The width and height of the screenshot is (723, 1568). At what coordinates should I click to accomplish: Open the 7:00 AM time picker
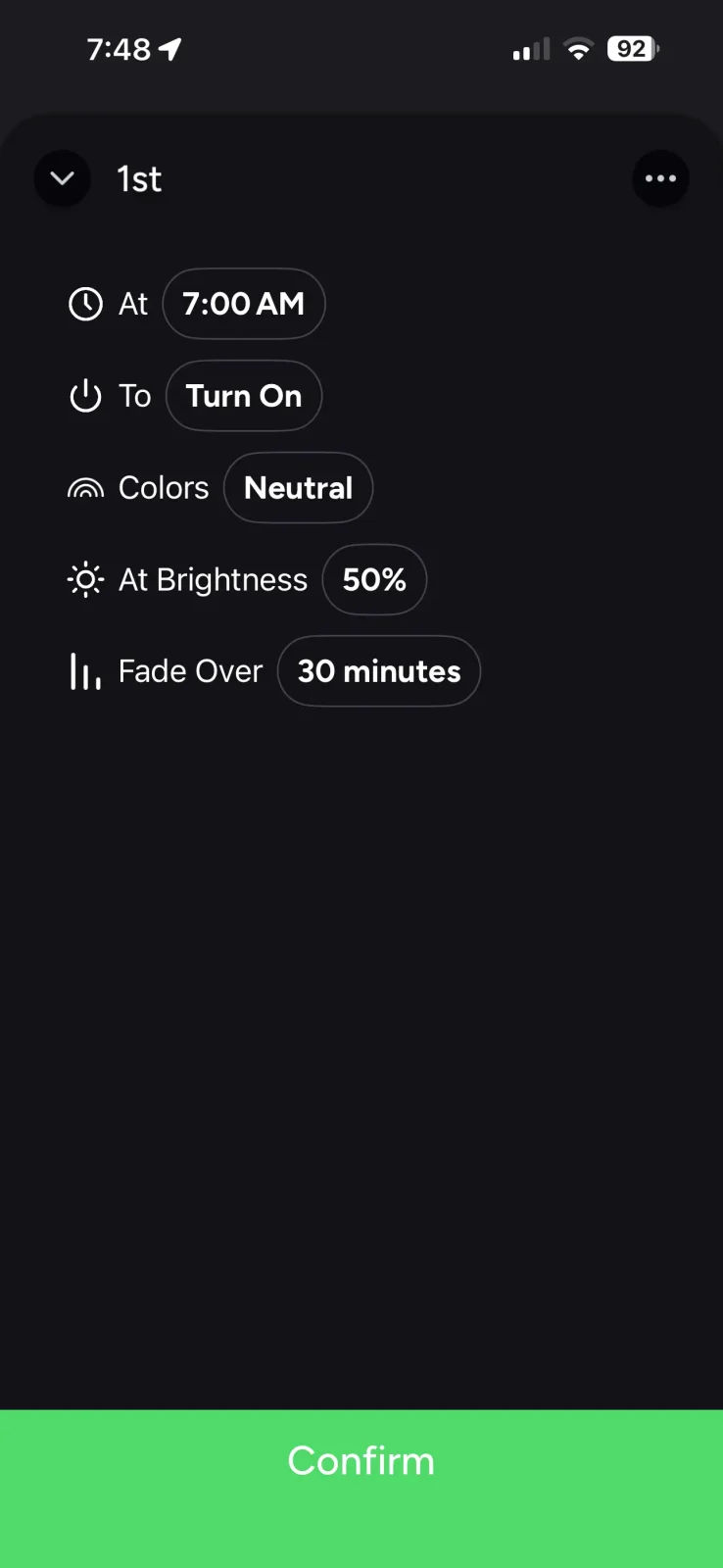(x=243, y=304)
